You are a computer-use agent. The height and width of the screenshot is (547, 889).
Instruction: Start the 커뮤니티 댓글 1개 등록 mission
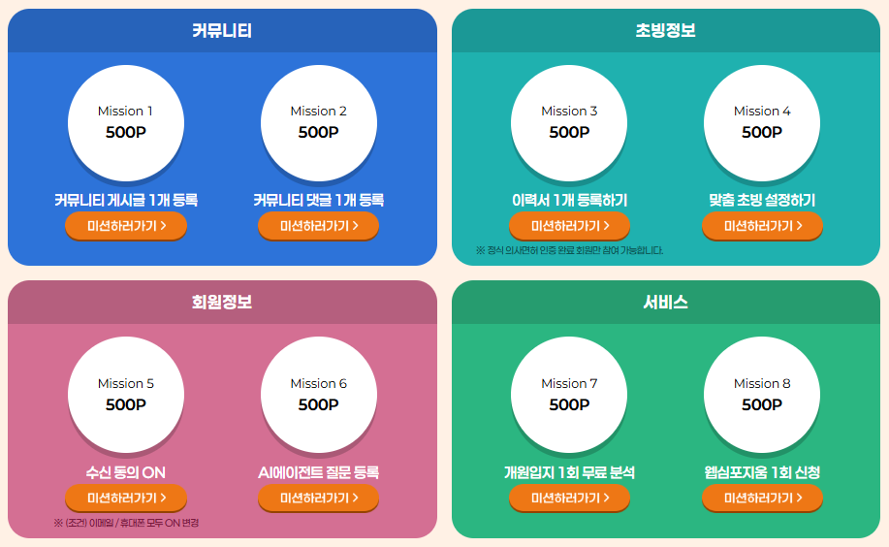[318, 226]
